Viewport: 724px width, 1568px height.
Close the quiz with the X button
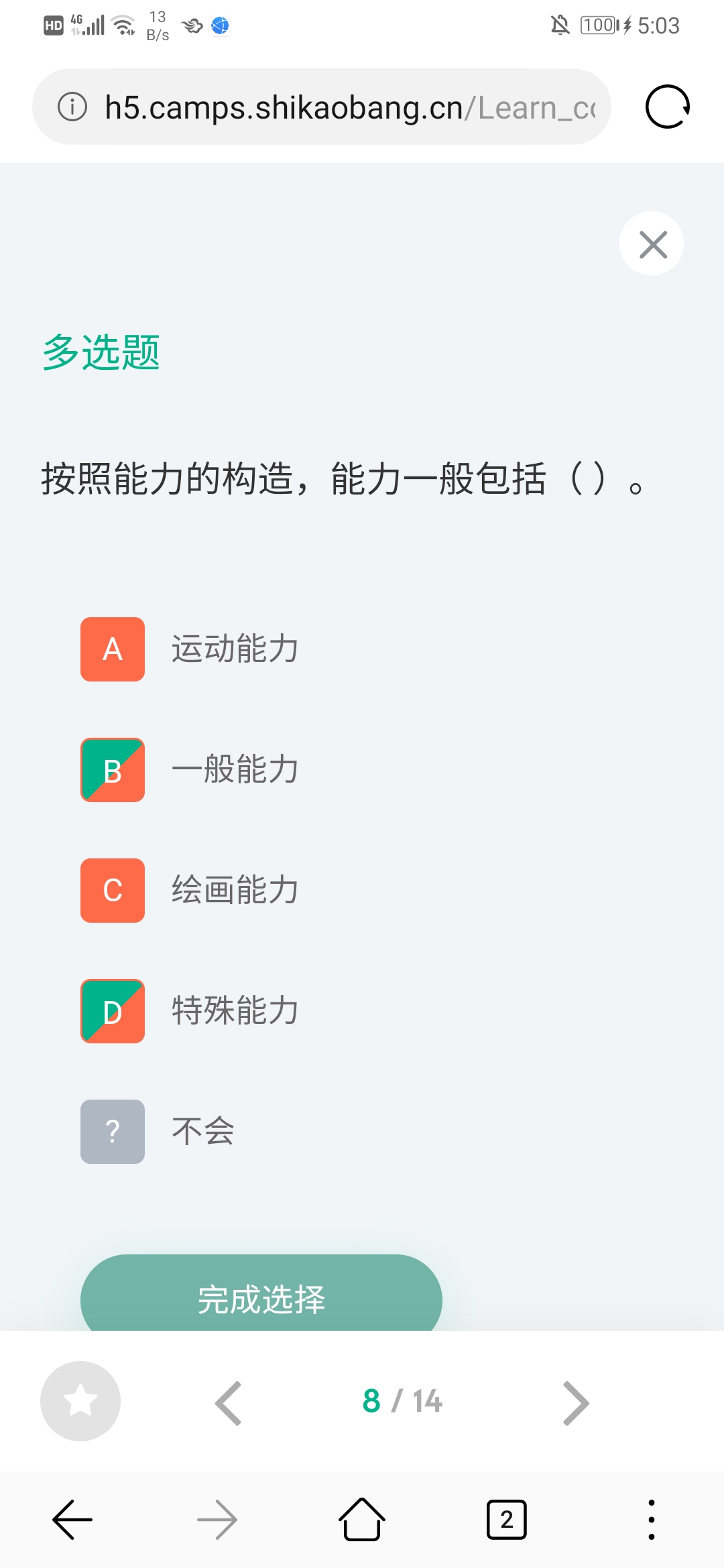(x=652, y=244)
